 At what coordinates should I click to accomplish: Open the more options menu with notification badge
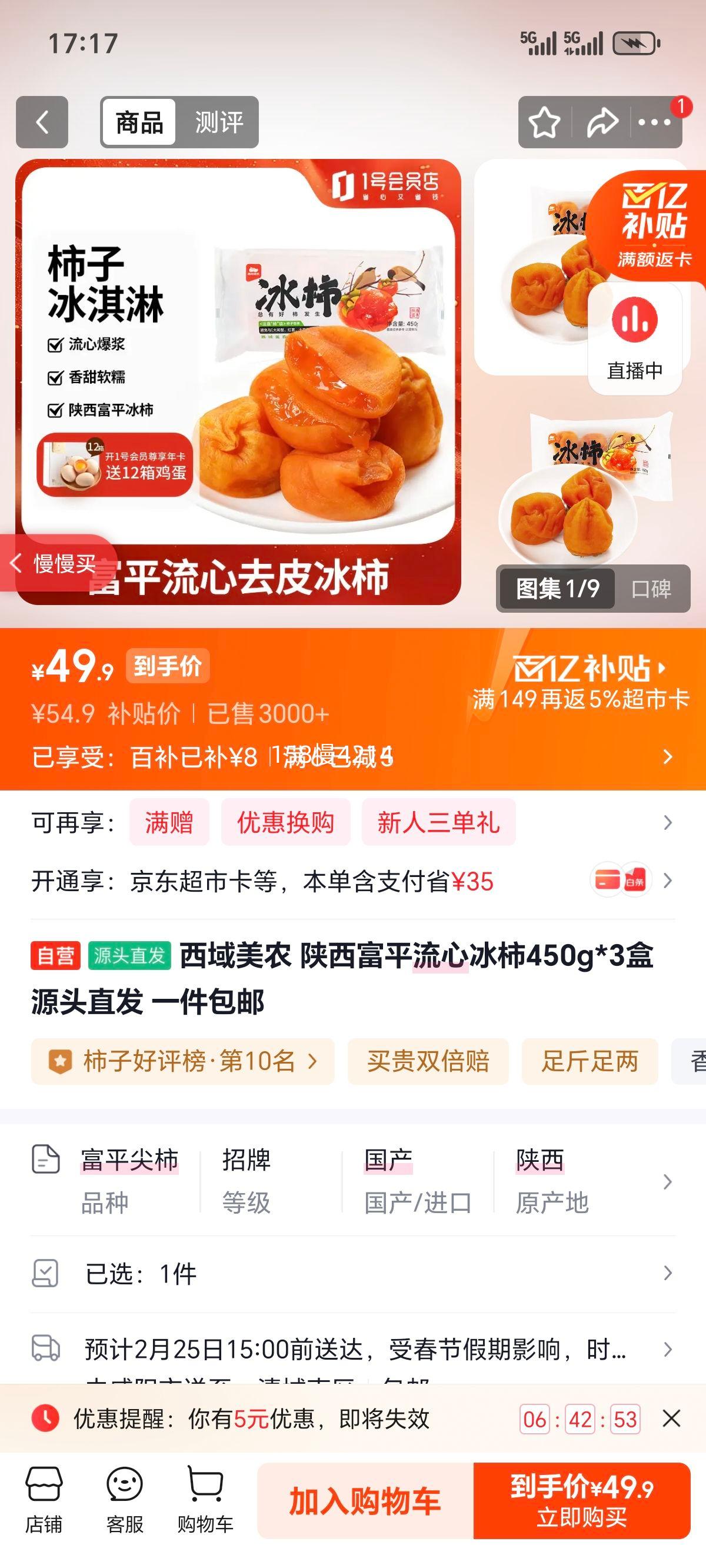(652, 122)
